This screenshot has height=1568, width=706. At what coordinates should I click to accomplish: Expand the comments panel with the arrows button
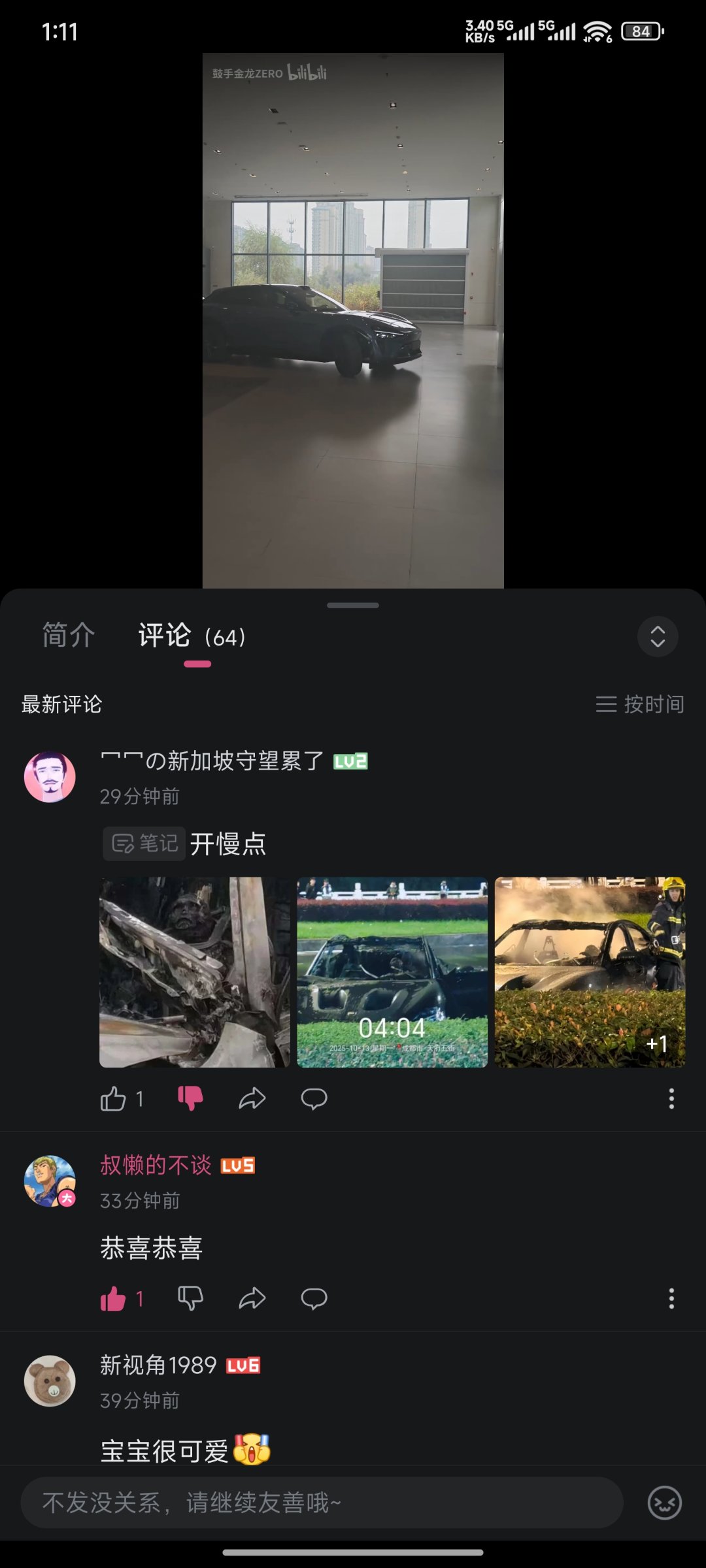point(657,636)
